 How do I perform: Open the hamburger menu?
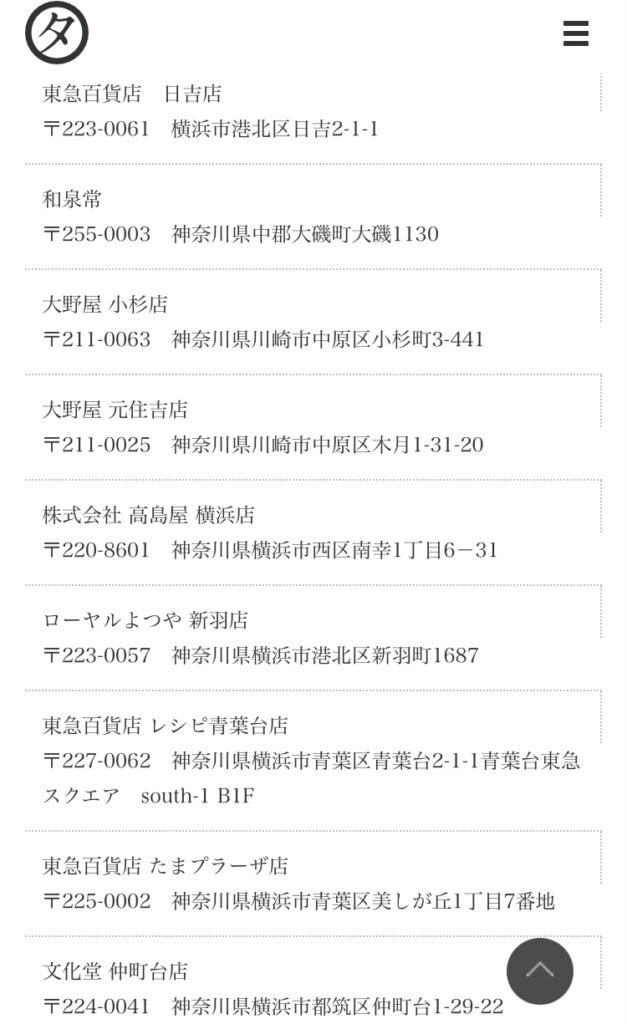(x=575, y=34)
